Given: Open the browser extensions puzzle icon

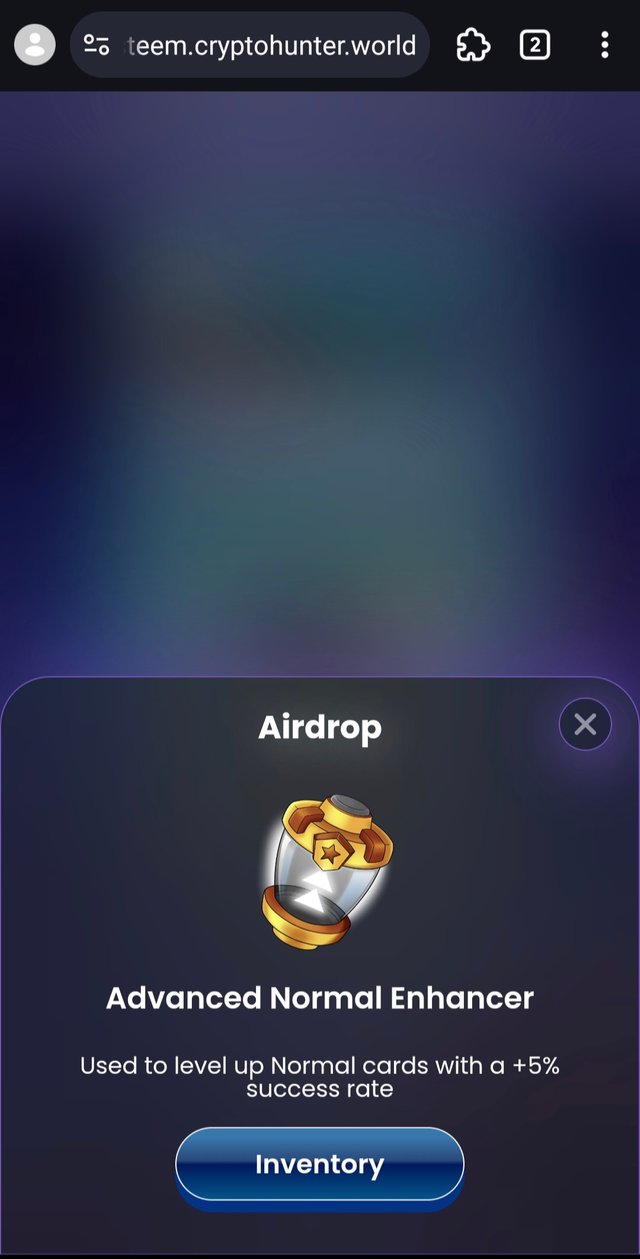Looking at the screenshot, I should point(473,45).
